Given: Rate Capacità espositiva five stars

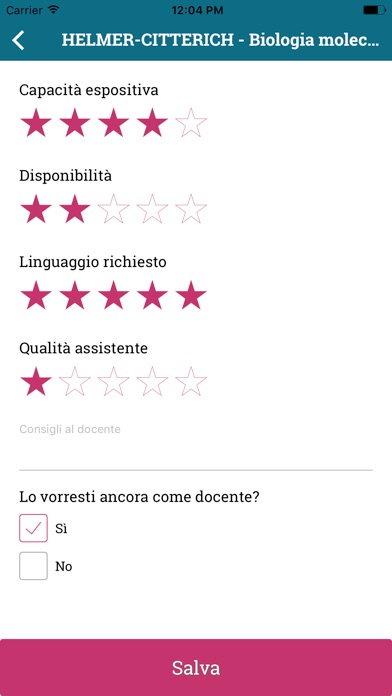Looking at the screenshot, I should pyautogui.click(x=191, y=123).
